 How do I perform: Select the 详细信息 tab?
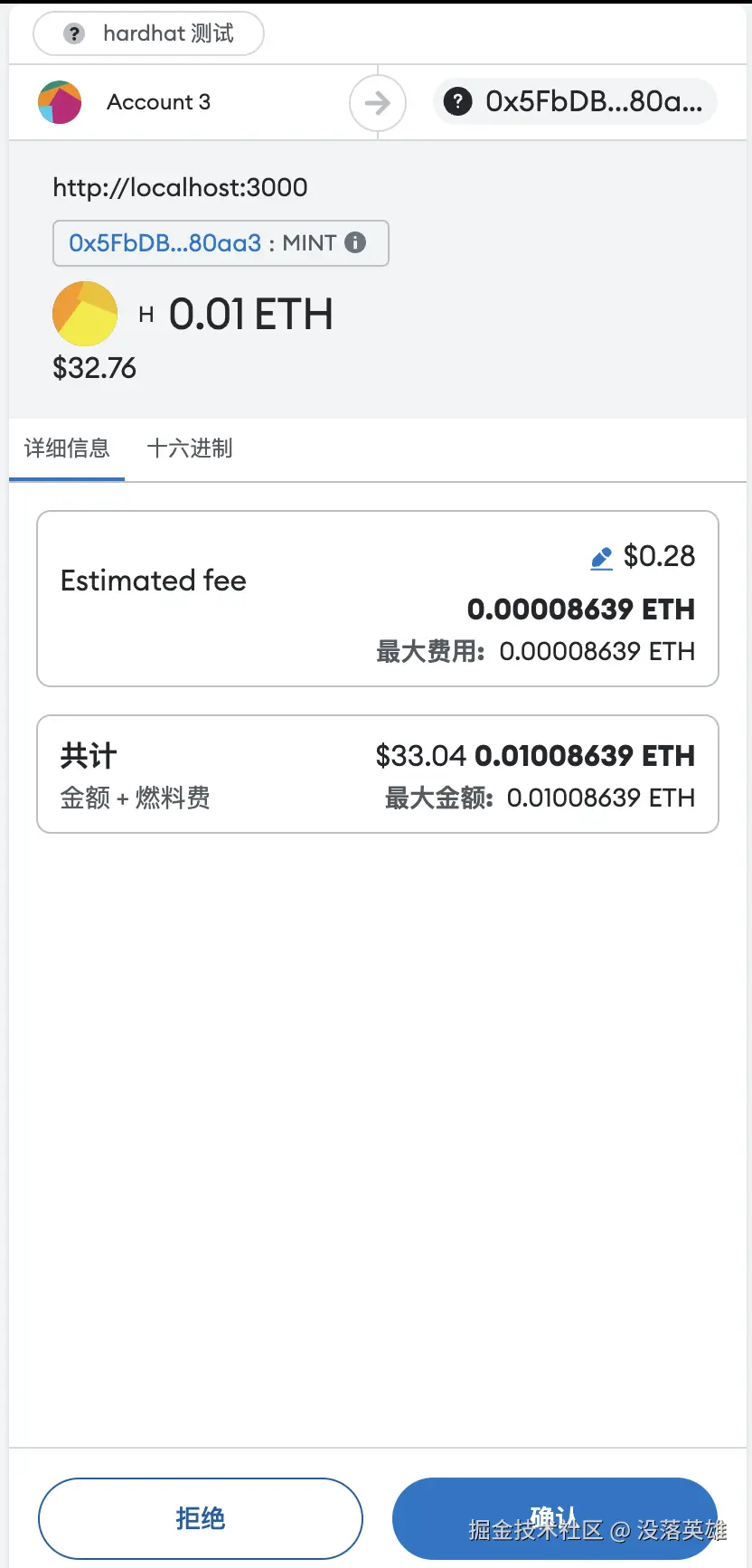click(67, 449)
